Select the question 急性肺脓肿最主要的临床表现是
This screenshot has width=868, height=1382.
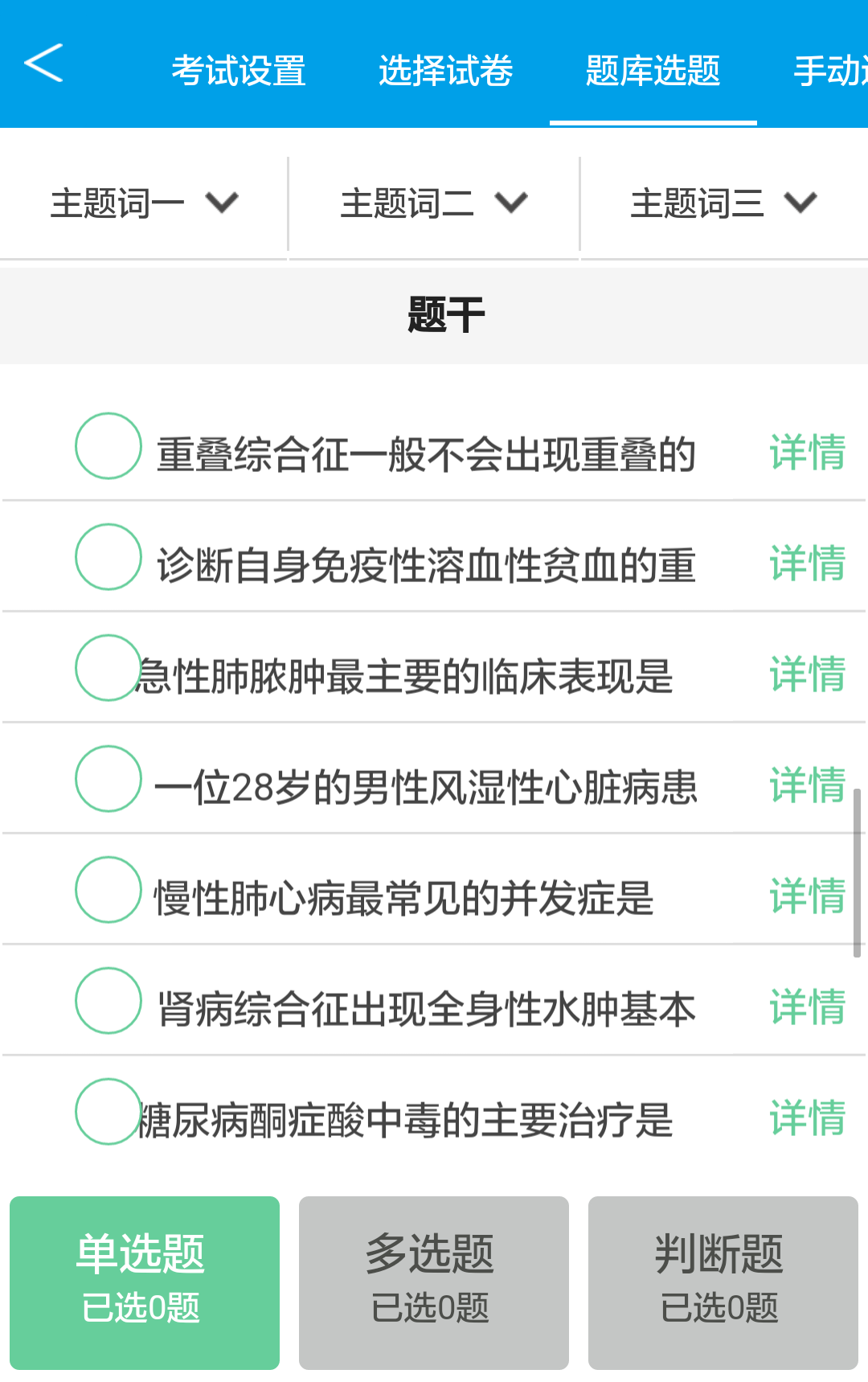(x=108, y=668)
